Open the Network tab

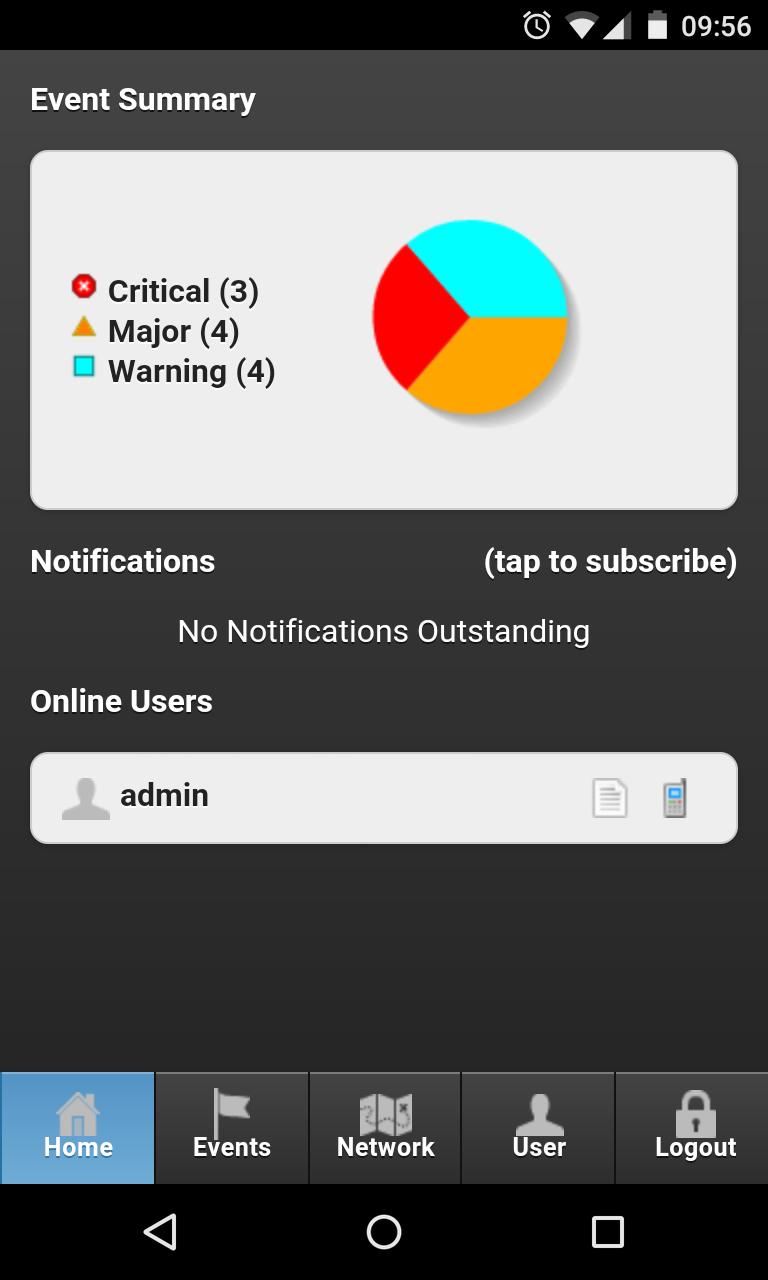point(385,1128)
